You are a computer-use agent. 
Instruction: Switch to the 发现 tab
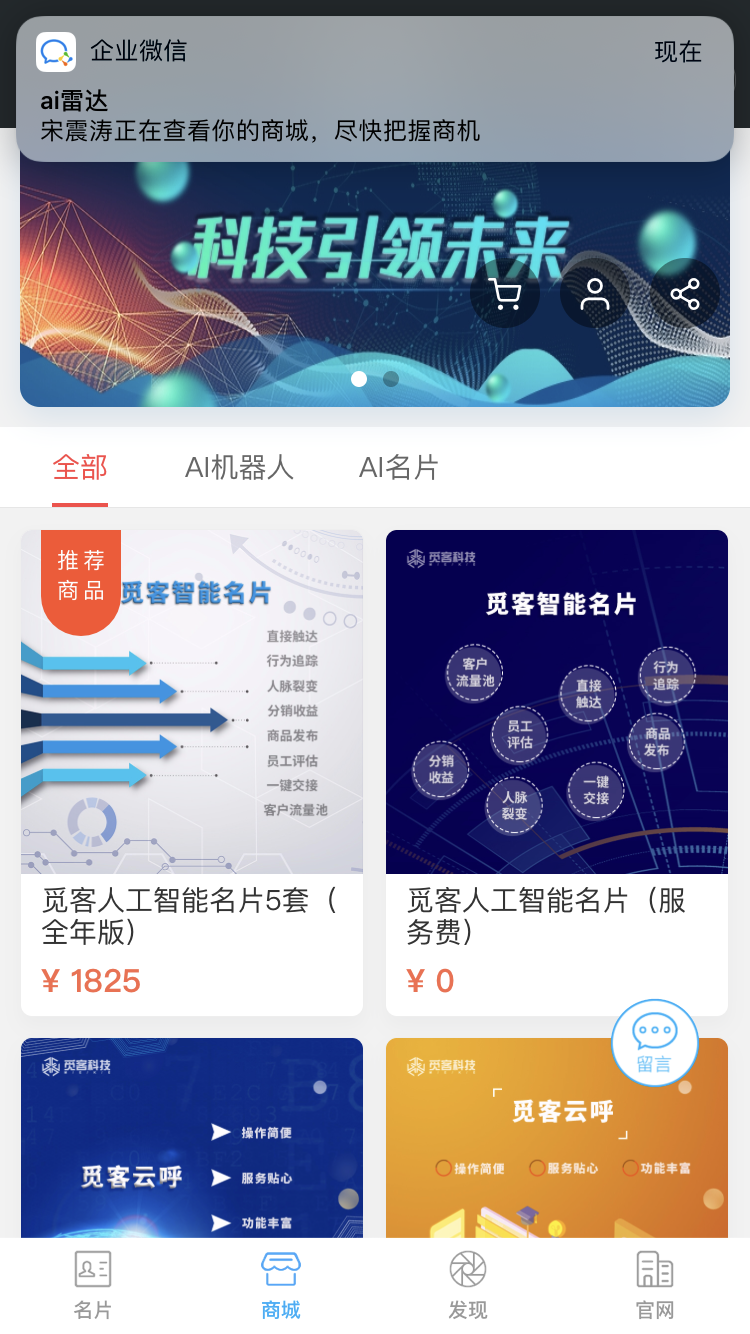pyautogui.click(x=468, y=1286)
